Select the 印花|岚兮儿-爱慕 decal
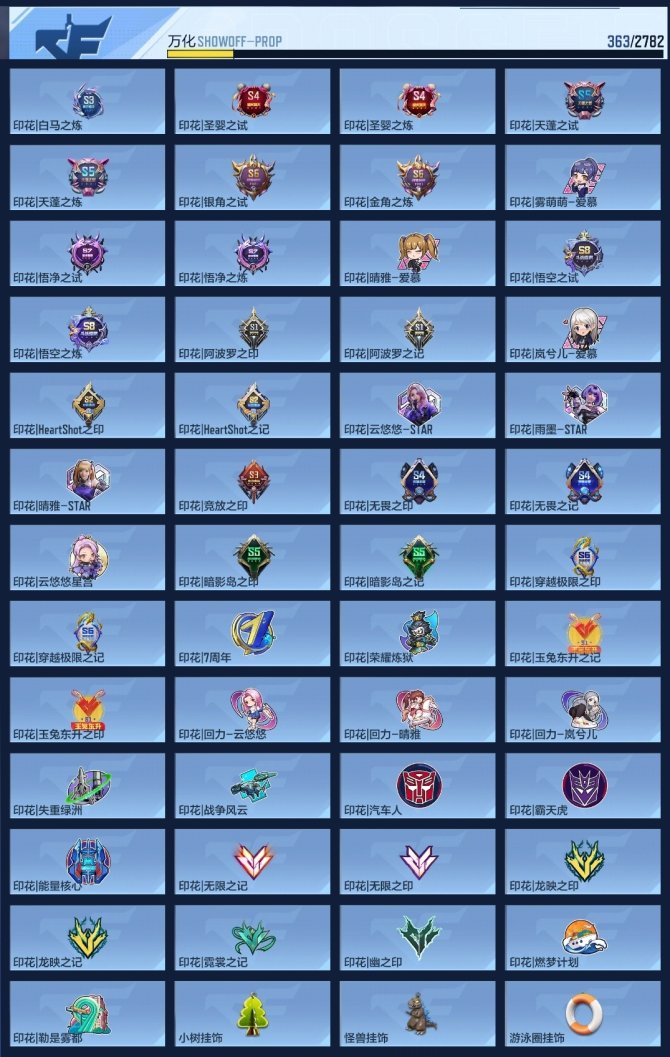 tap(583, 329)
